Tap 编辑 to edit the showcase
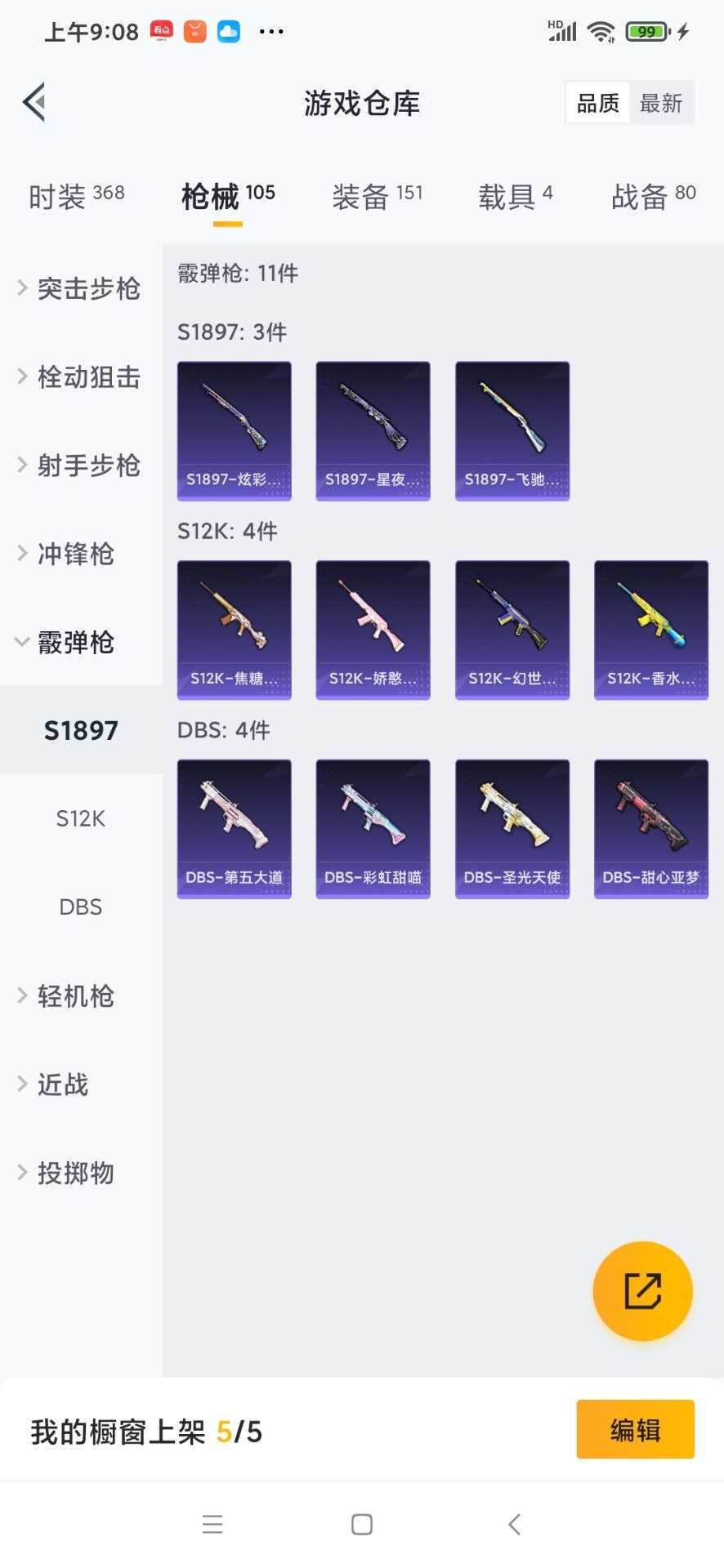Image resolution: width=724 pixels, height=1568 pixels. click(x=635, y=1429)
